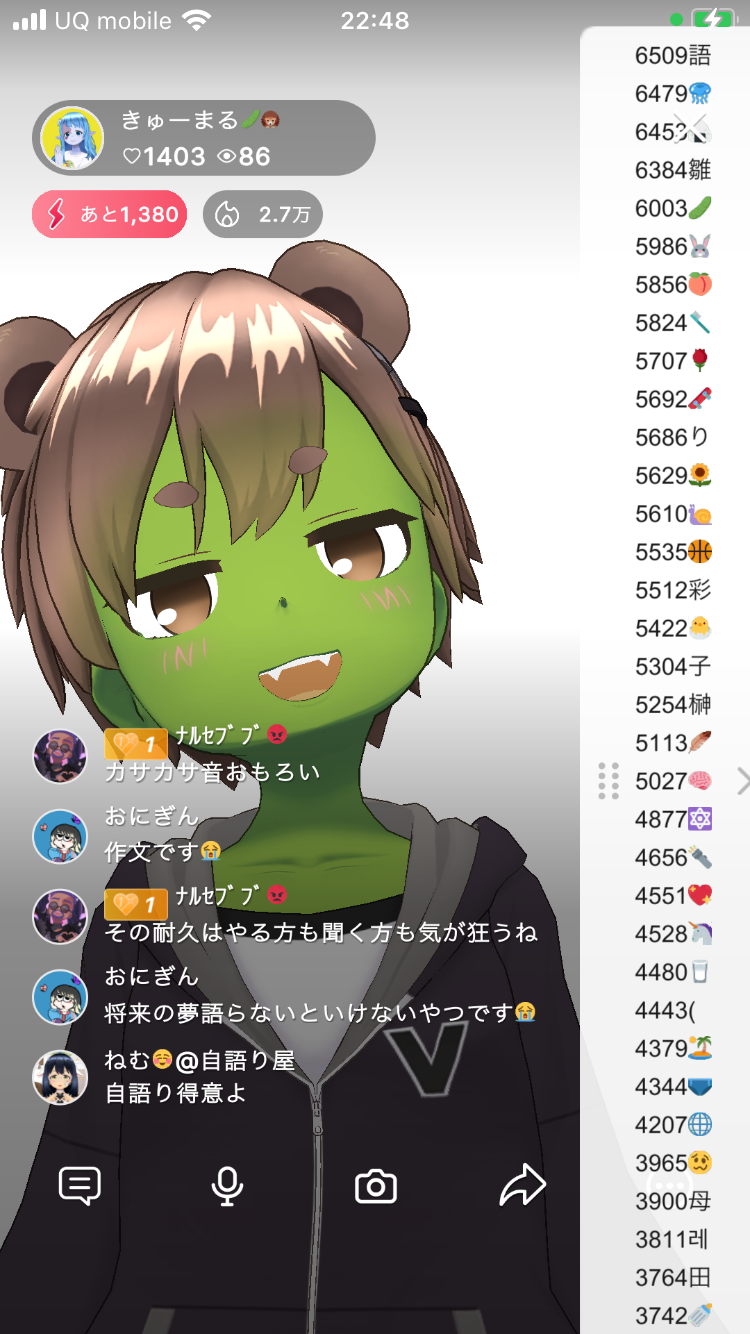This screenshot has height=1334, width=750.
Task: Open the comment input icon
Action: (80, 1186)
